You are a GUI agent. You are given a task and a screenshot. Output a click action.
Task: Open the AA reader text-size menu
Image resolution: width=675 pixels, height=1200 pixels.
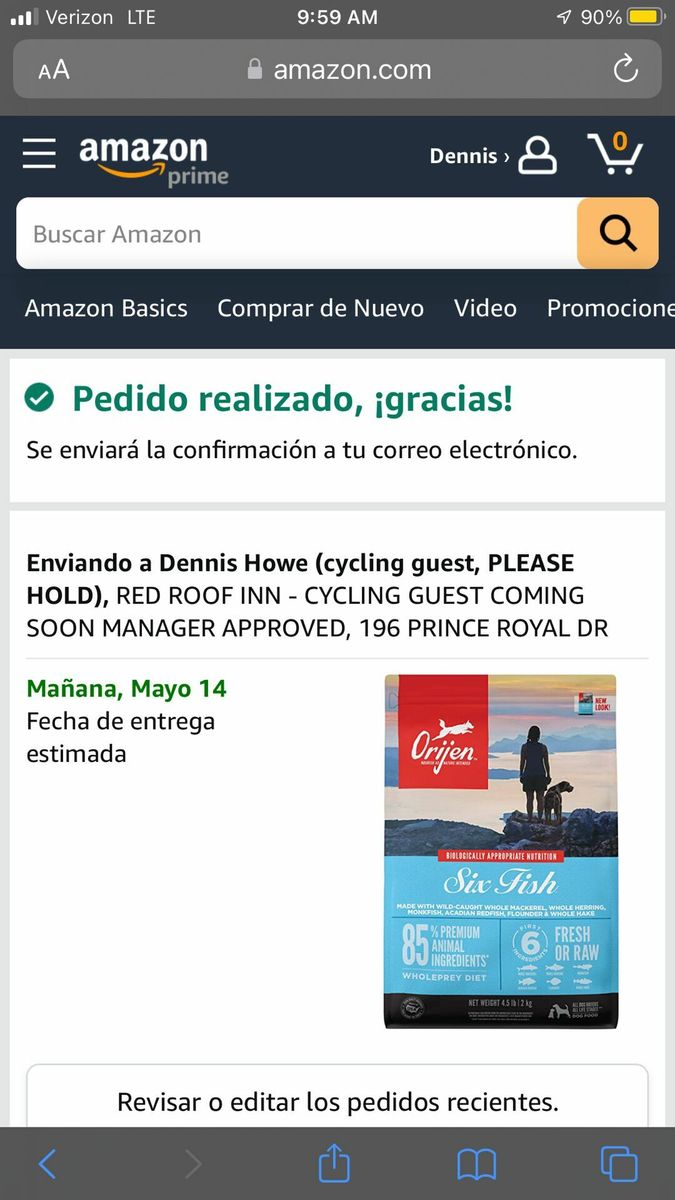(x=54, y=70)
